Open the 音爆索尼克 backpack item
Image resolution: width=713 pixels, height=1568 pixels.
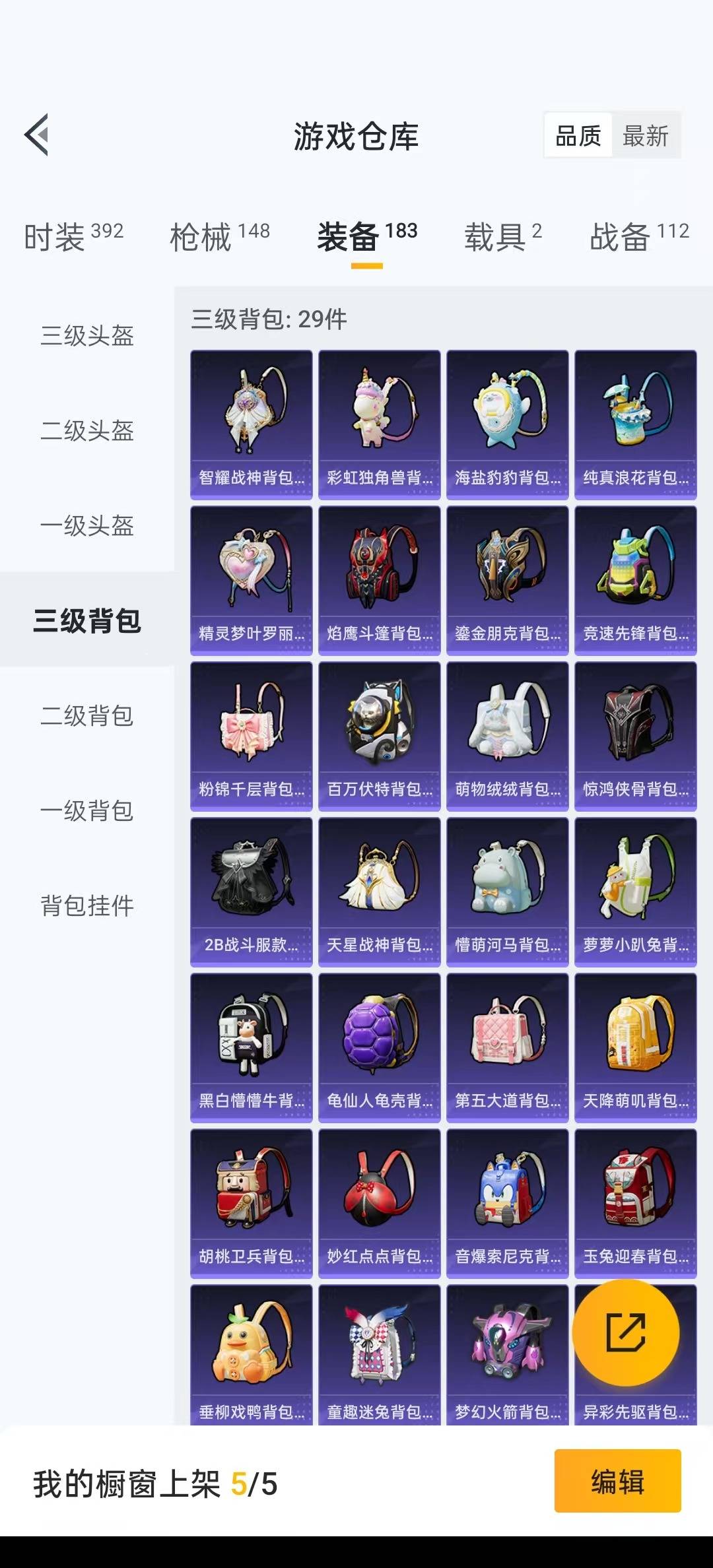508,1204
